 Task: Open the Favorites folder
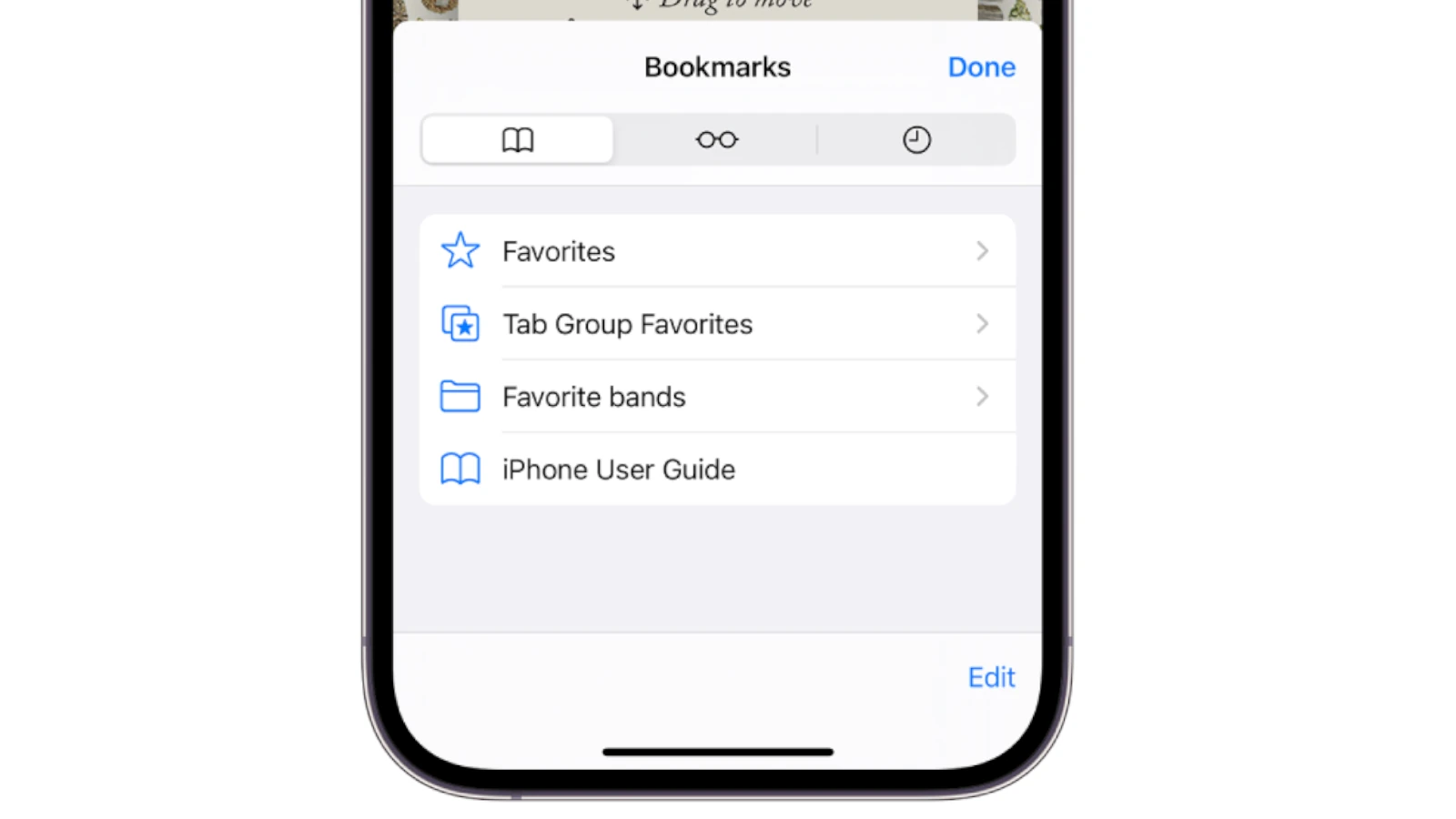pos(716,251)
